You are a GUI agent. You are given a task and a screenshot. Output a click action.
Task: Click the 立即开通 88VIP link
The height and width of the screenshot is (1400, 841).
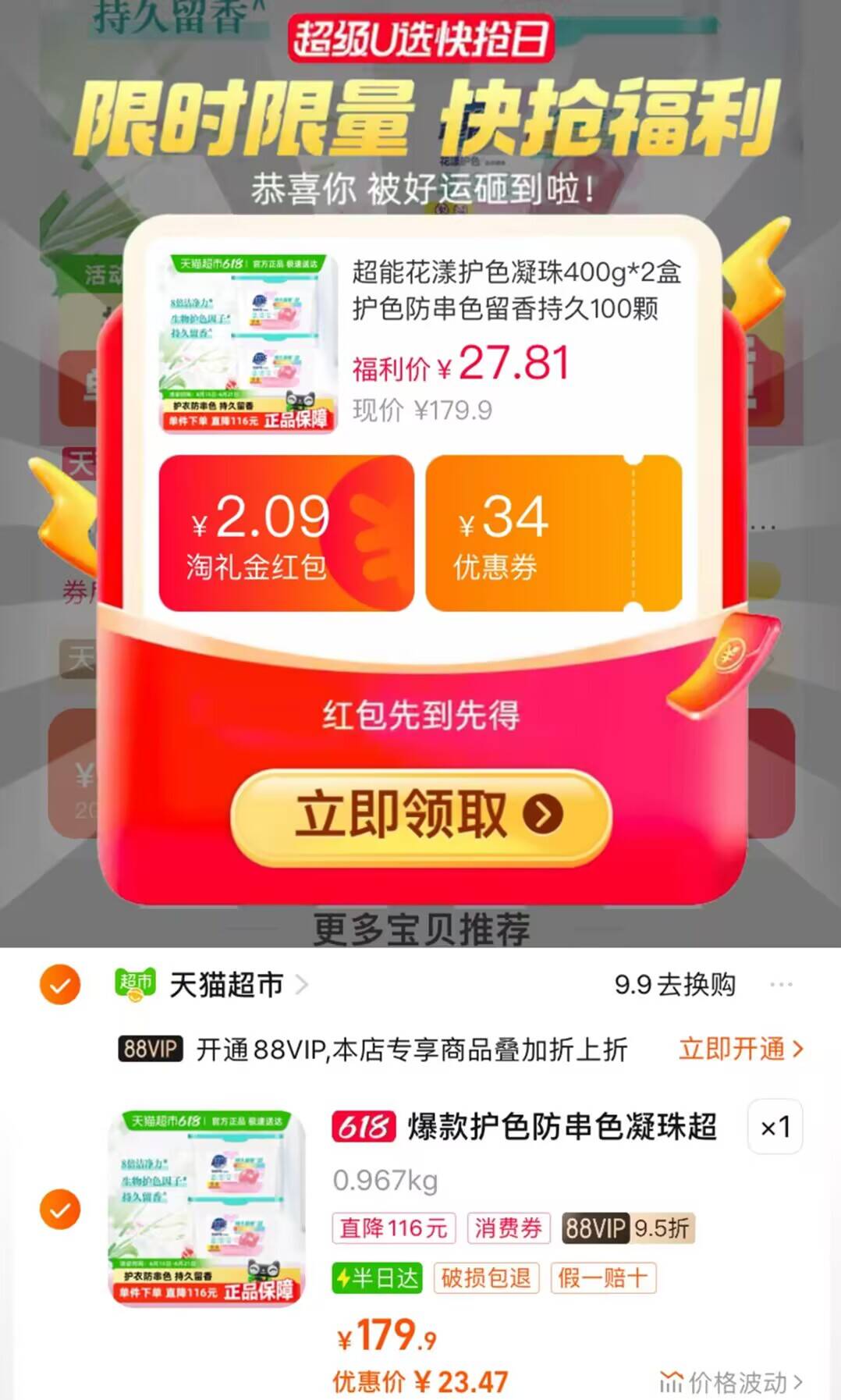click(x=732, y=1050)
